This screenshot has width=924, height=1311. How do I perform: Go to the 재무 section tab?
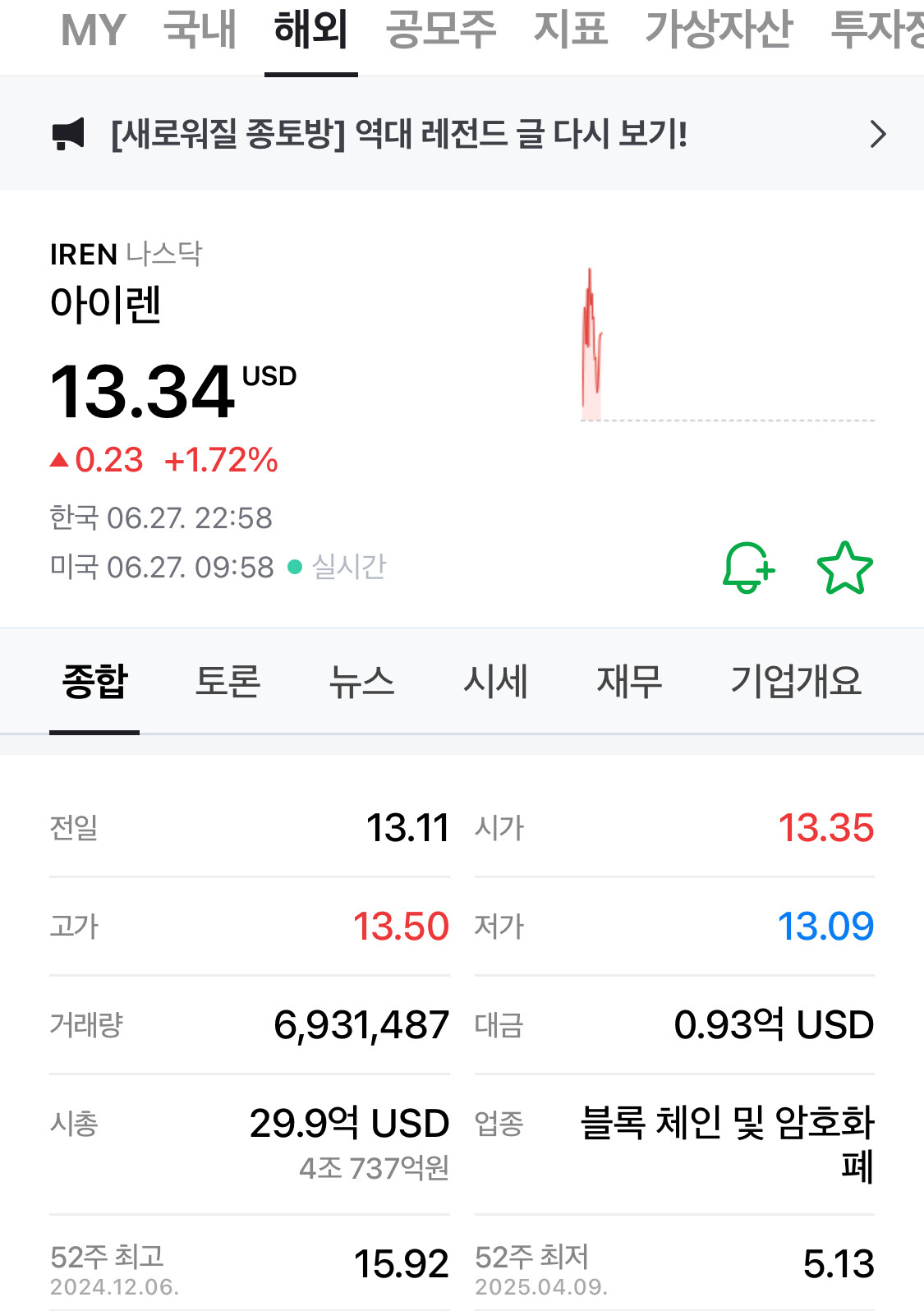tap(629, 681)
